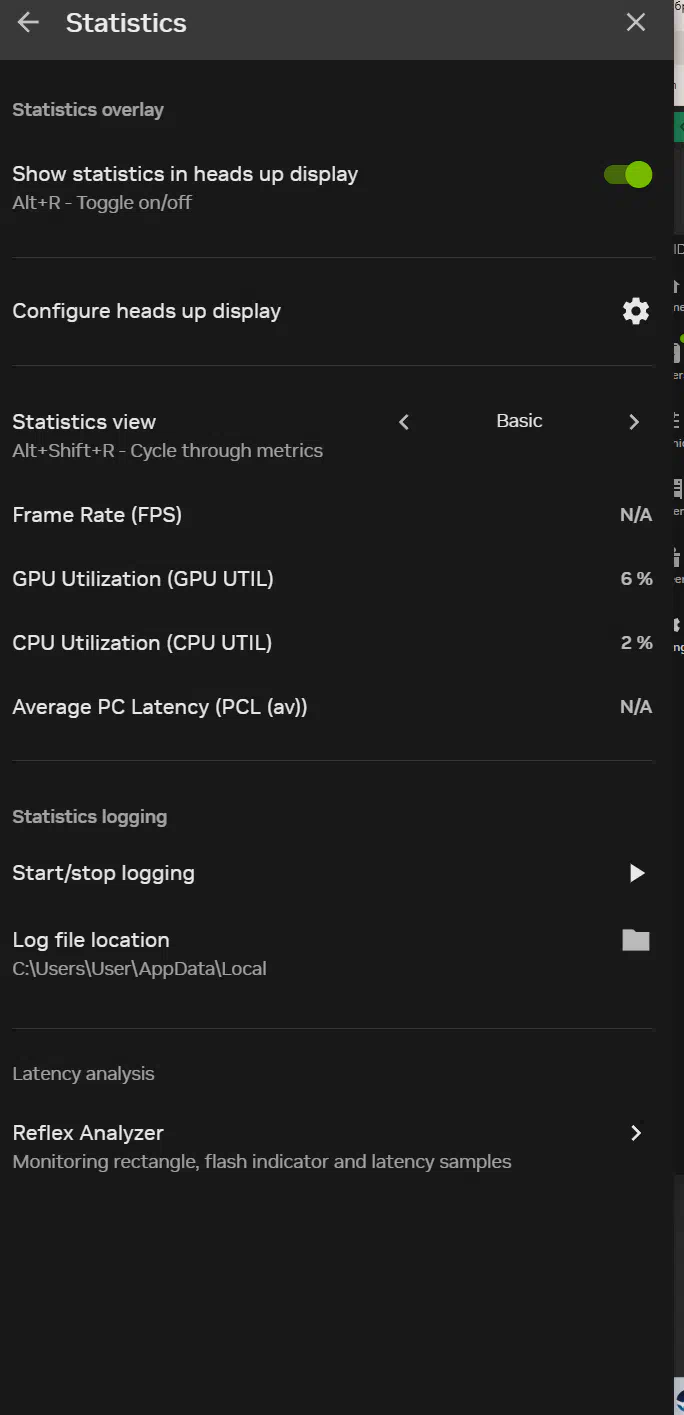This screenshot has width=684, height=1415.
Task: Open the log file location folder
Action: click(636, 940)
